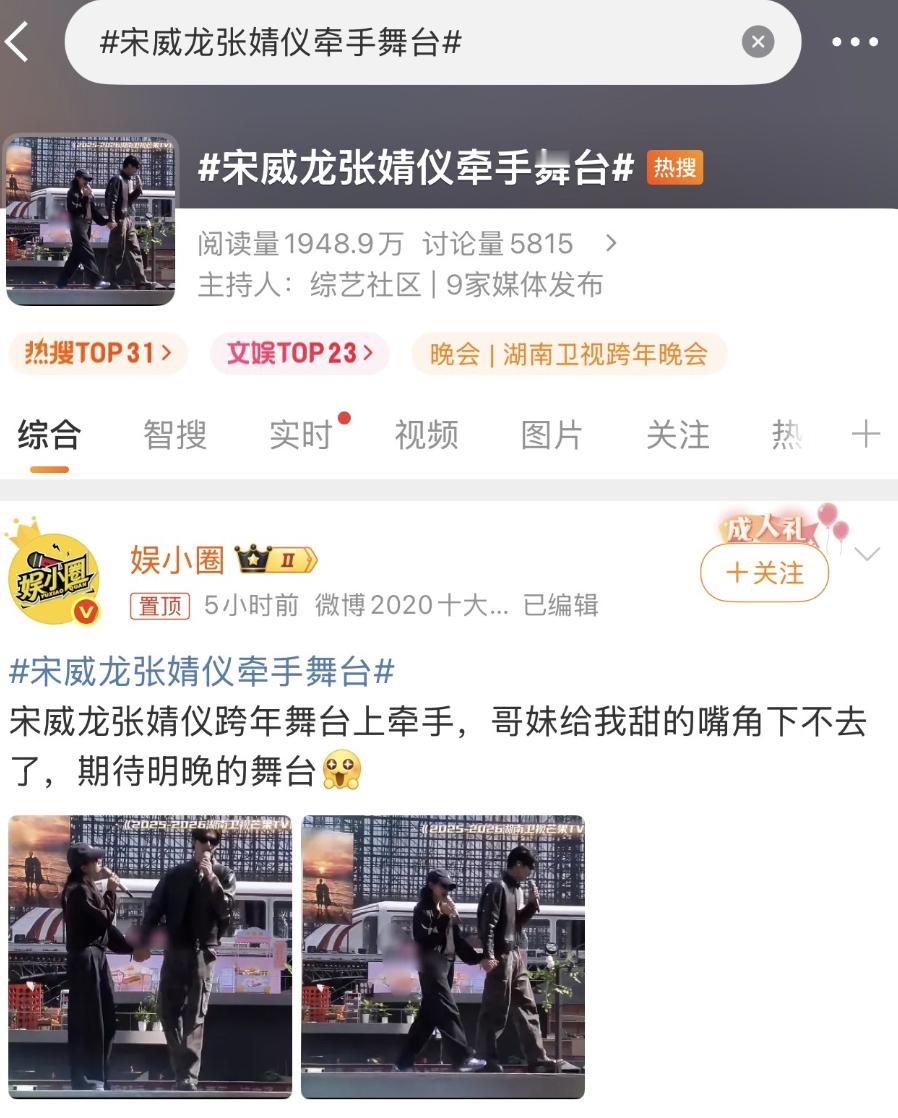Tap the 置顶 pinned label on the post
This screenshot has width=898, height=1118.
(161, 607)
